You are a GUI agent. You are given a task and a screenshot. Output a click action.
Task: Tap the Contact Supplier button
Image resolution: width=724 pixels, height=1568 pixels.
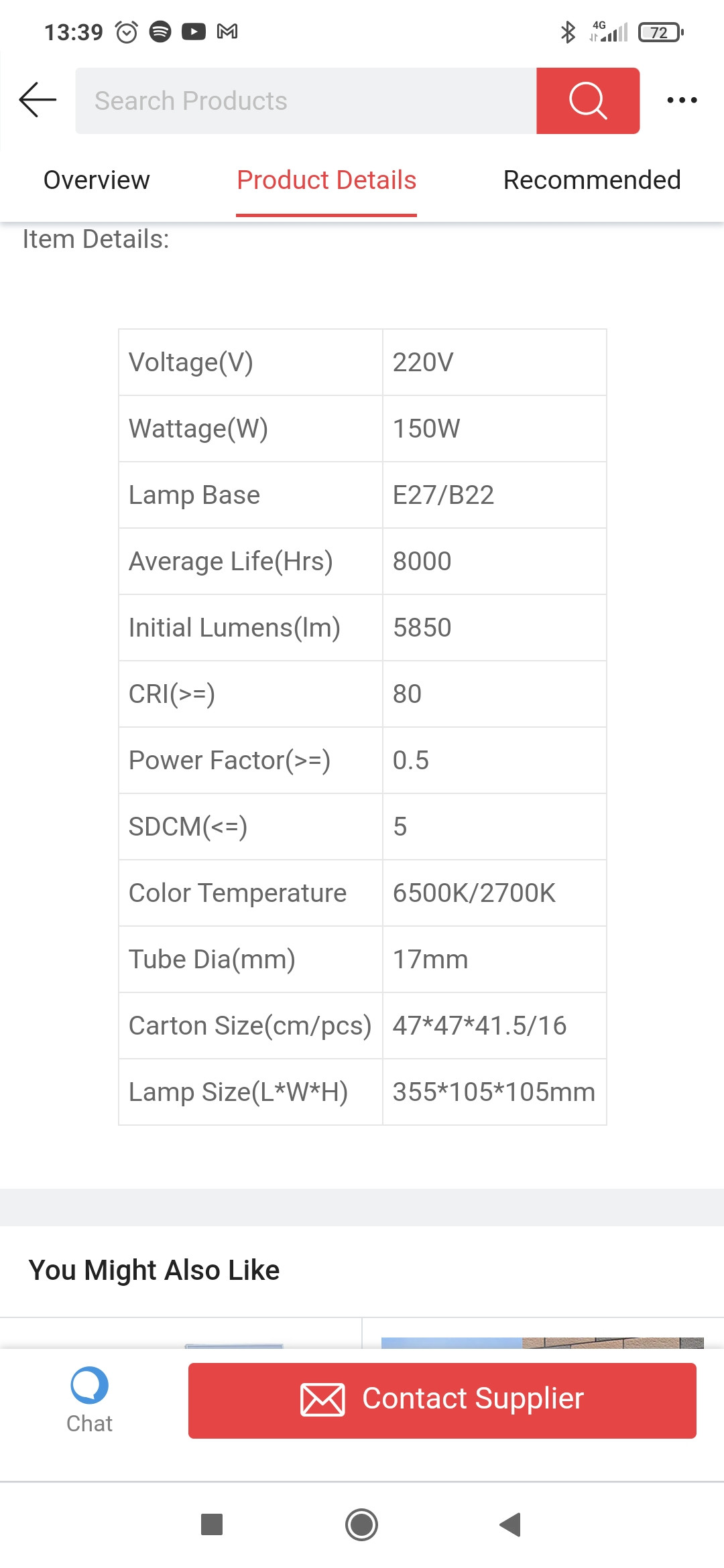442,1400
